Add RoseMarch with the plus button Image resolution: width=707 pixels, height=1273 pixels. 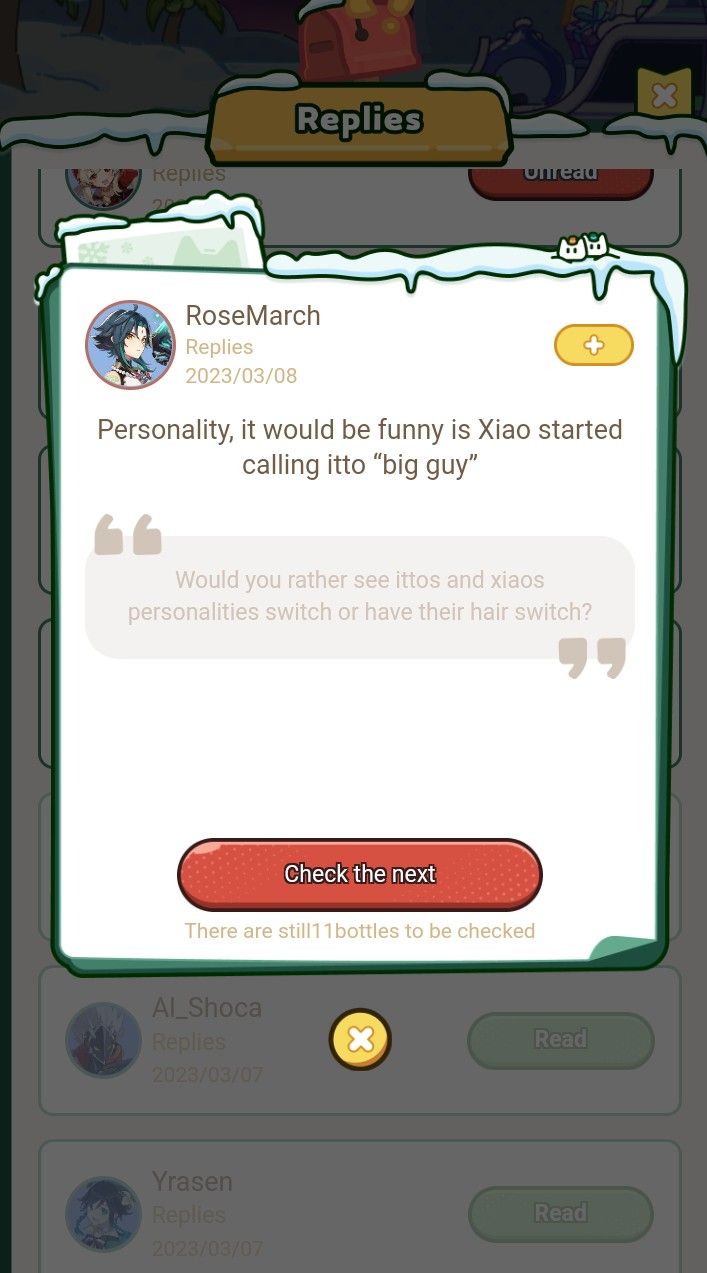click(x=593, y=345)
